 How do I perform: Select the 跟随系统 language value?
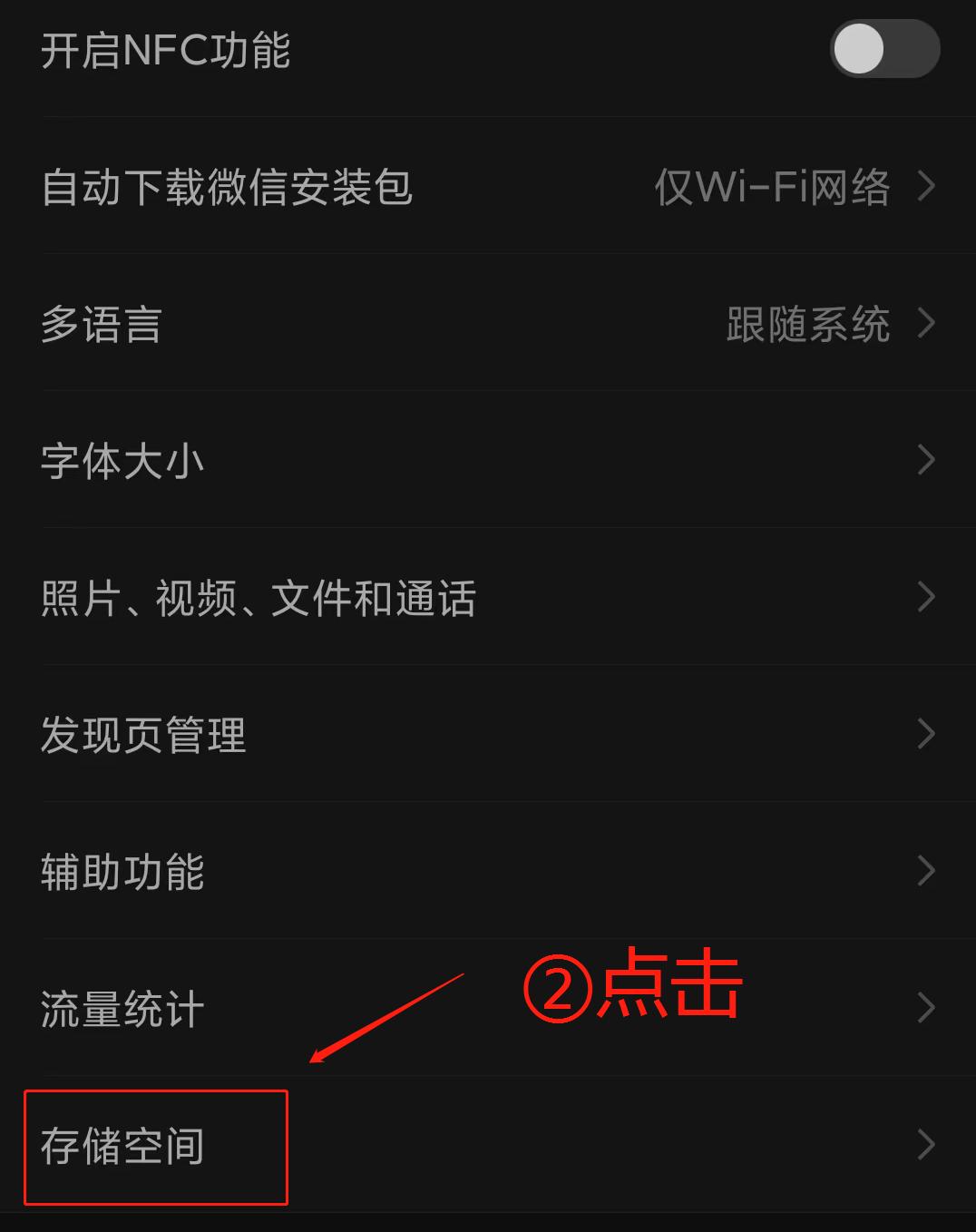click(806, 324)
